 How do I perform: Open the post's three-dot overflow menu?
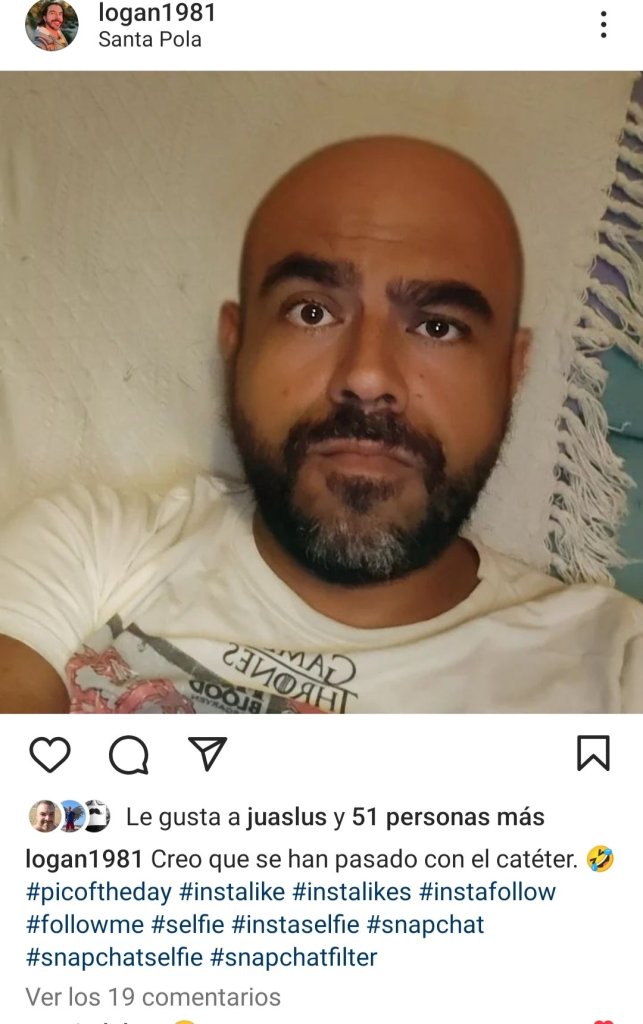pyautogui.click(x=603, y=25)
